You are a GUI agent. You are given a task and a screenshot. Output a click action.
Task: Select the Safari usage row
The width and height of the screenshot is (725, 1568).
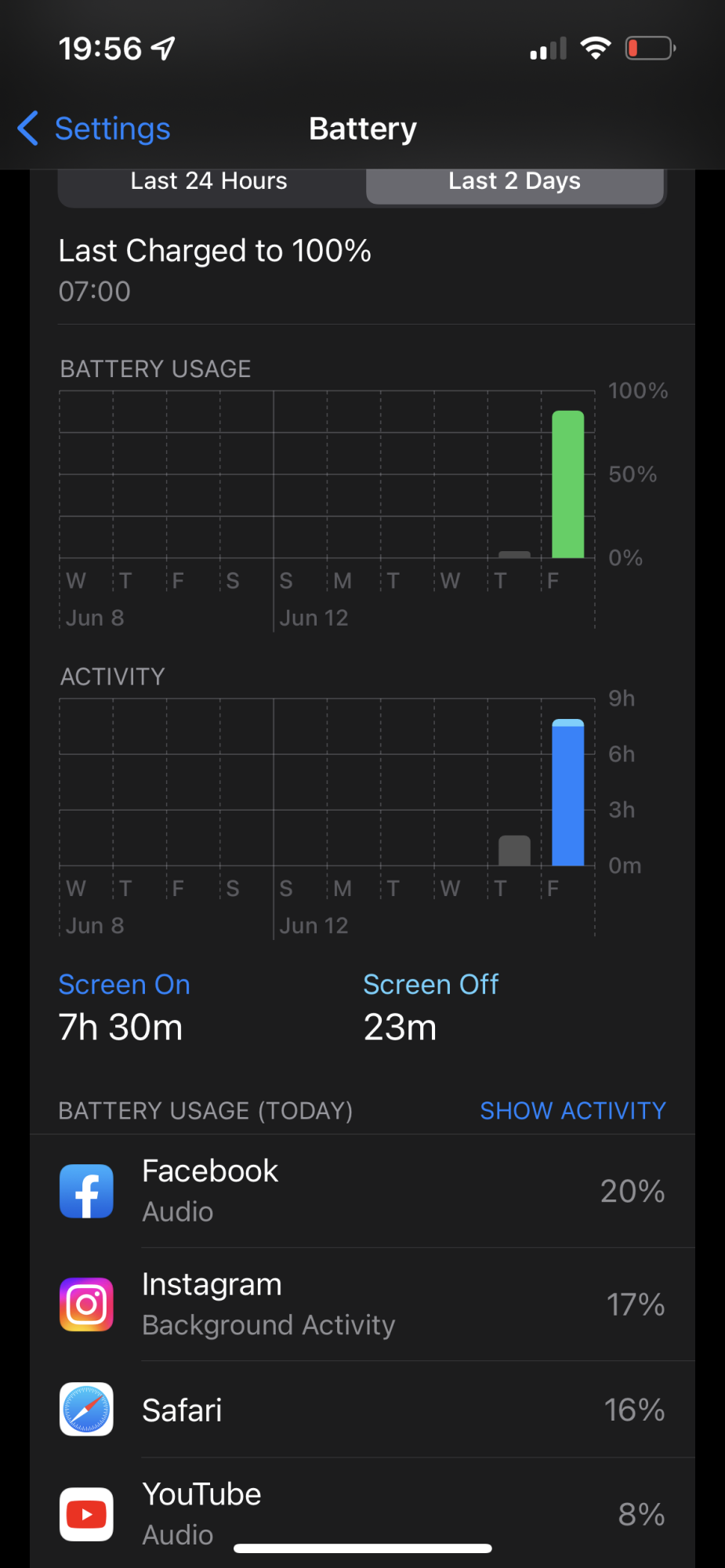(362, 1410)
